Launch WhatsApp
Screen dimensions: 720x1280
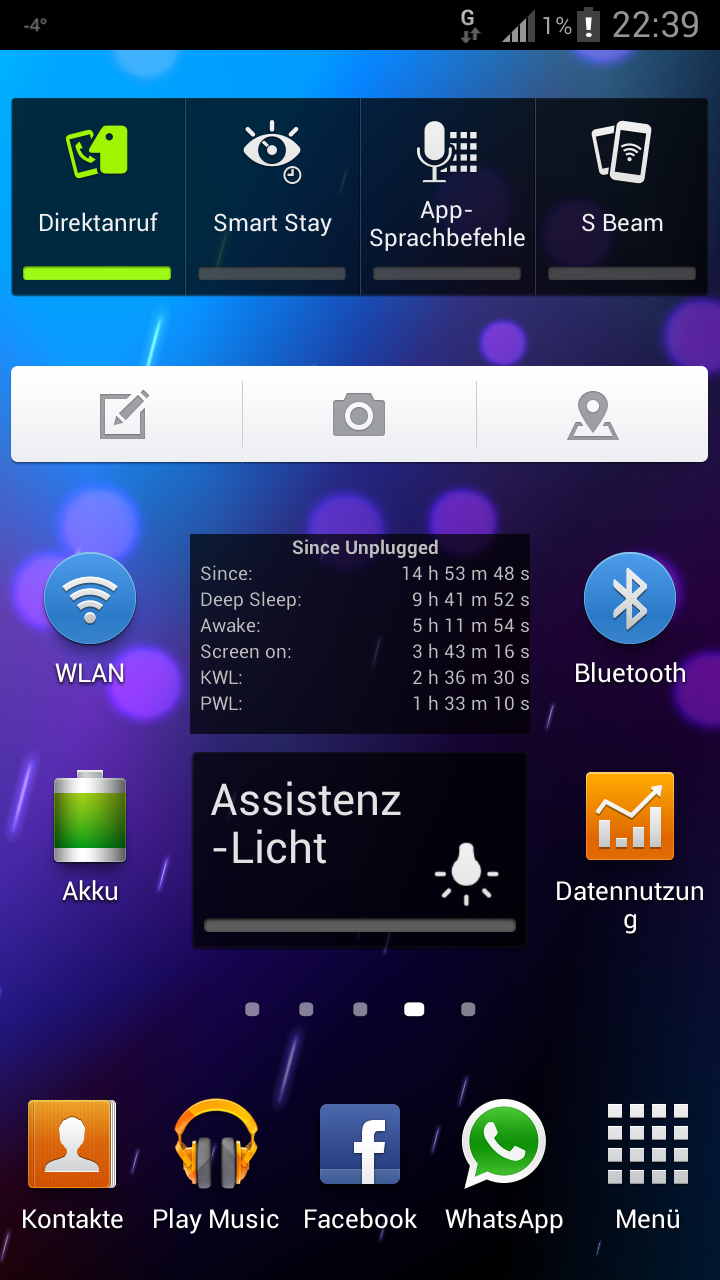(504, 1165)
